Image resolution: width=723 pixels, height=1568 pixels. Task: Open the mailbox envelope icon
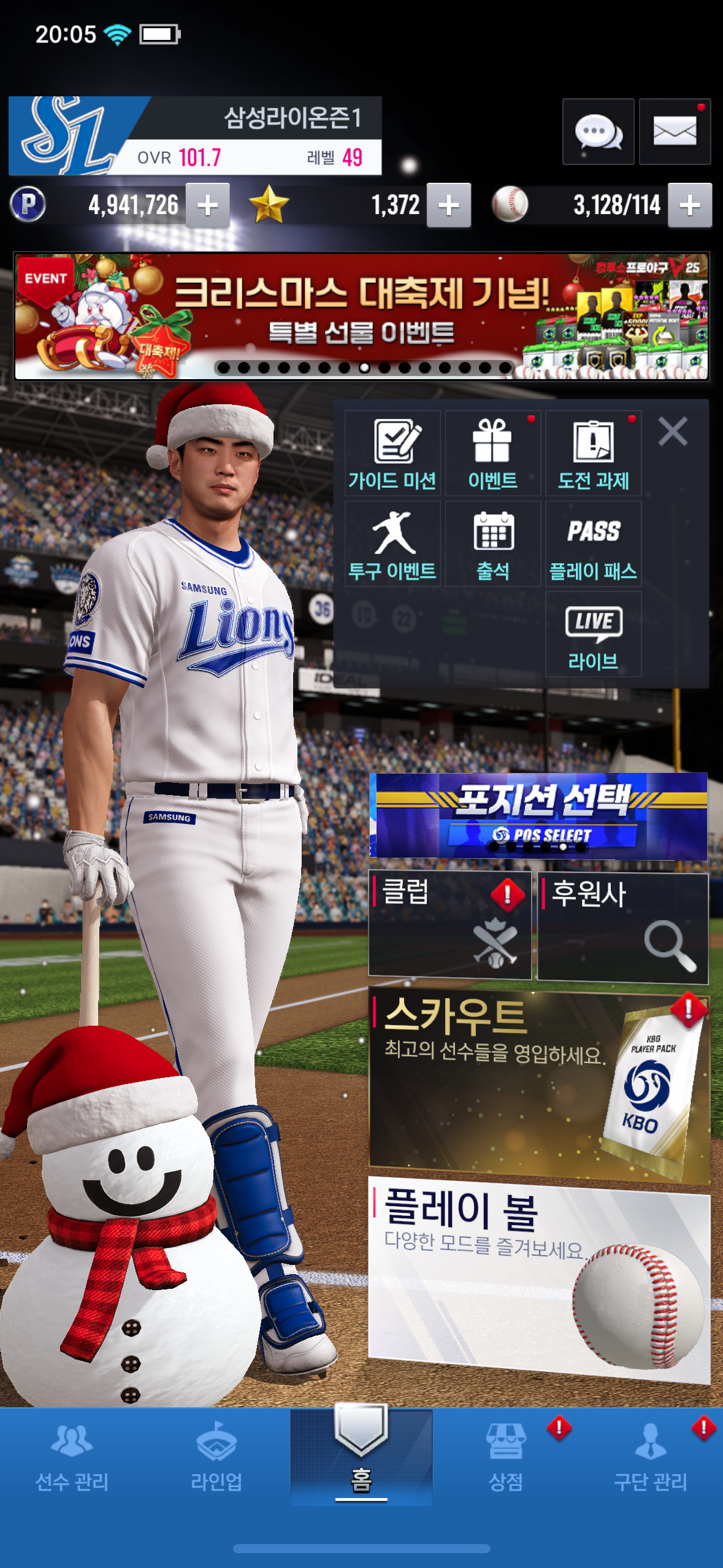[675, 131]
